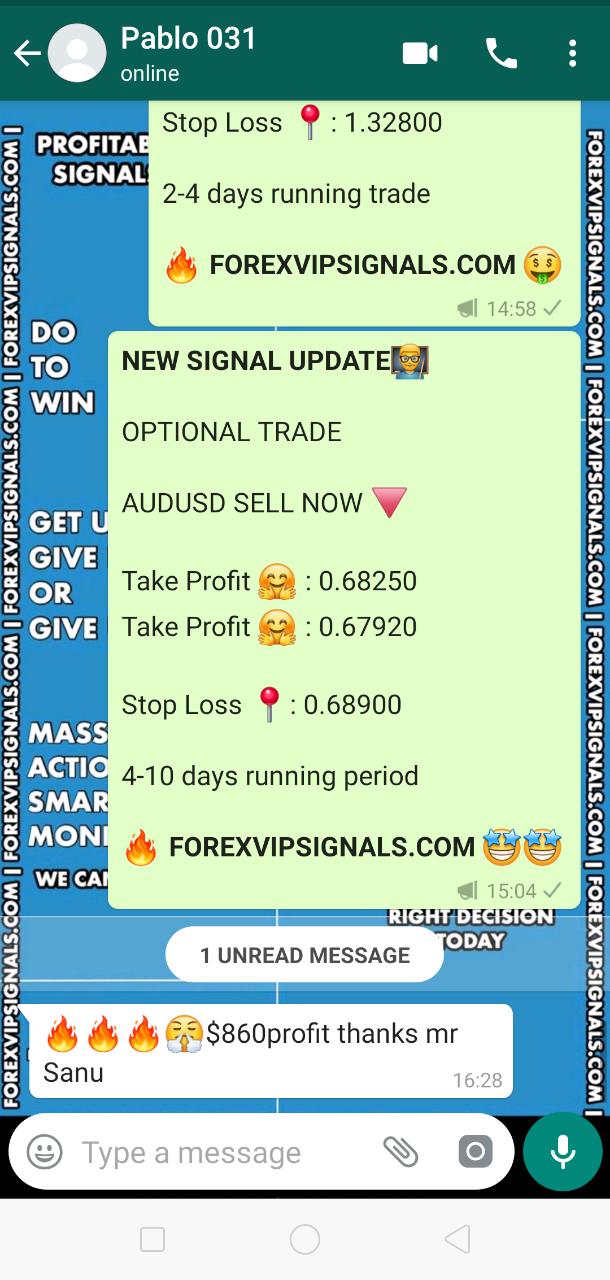Screen dimensions: 610x1280
Task: Open the system recent apps view
Action: tap(153, 1240)
